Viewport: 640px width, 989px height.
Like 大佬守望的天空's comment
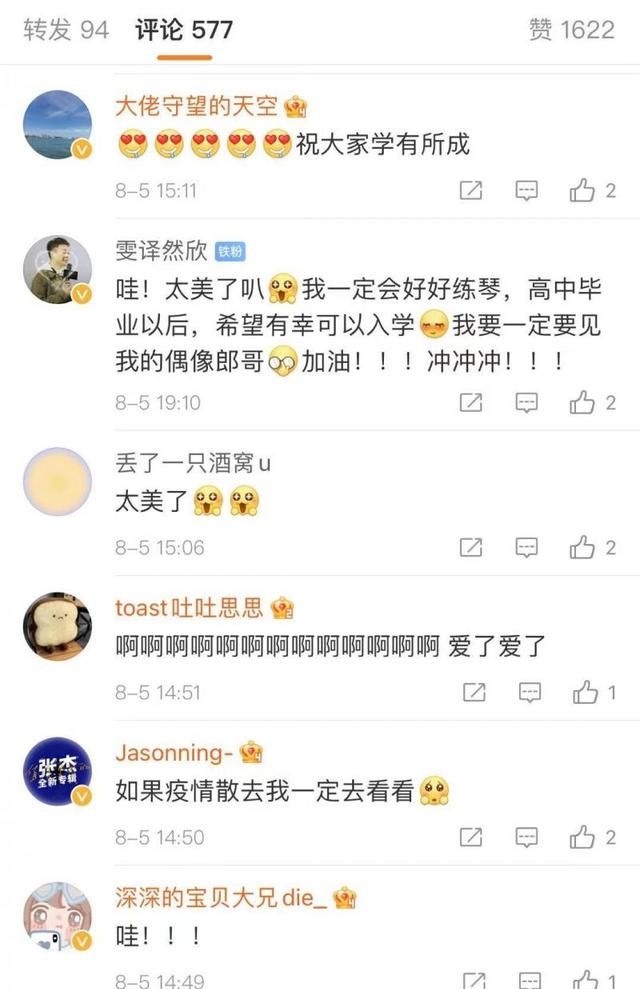click(583, 190)
